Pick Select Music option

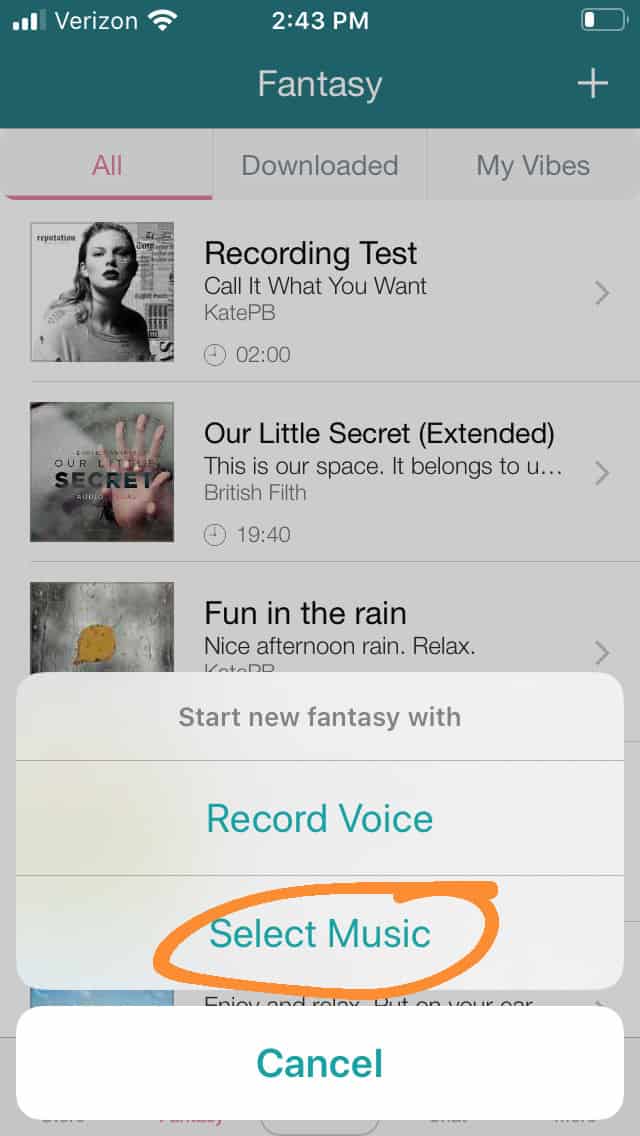click(320, 933)
